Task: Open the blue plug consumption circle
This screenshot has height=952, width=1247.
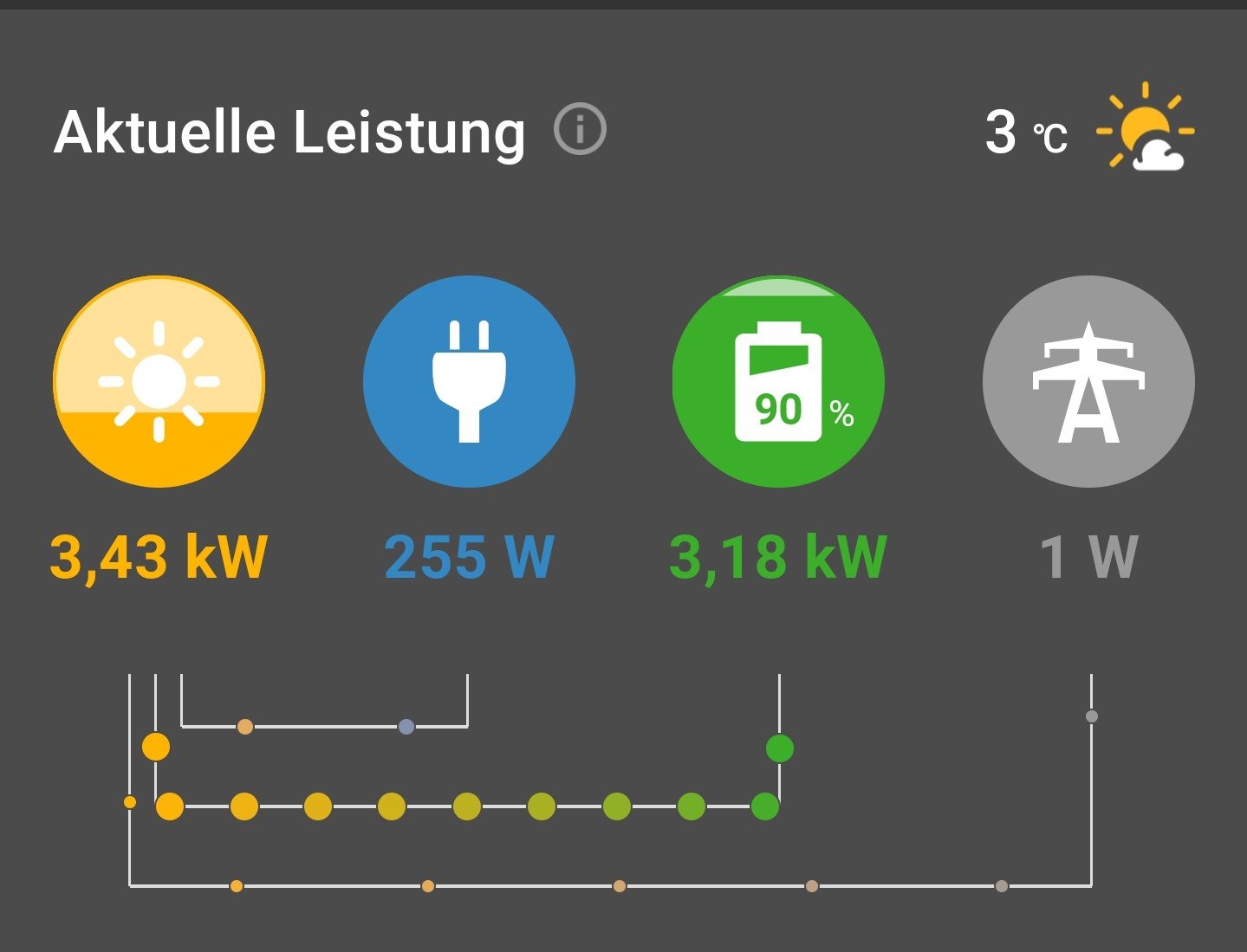Action: 469,381
